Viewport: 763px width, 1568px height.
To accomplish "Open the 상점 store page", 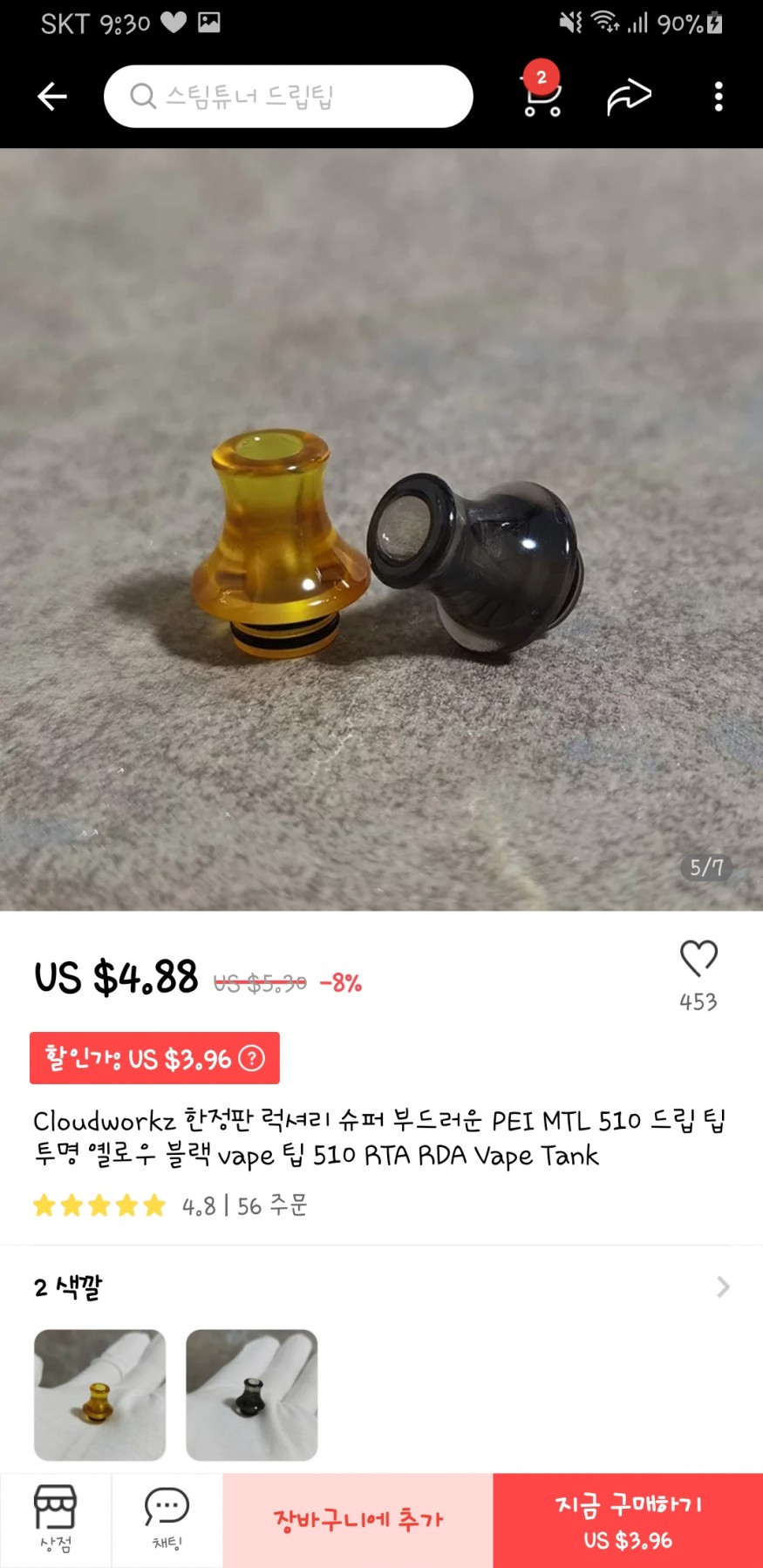I will pyautogui.click(x=55, y=1519).
